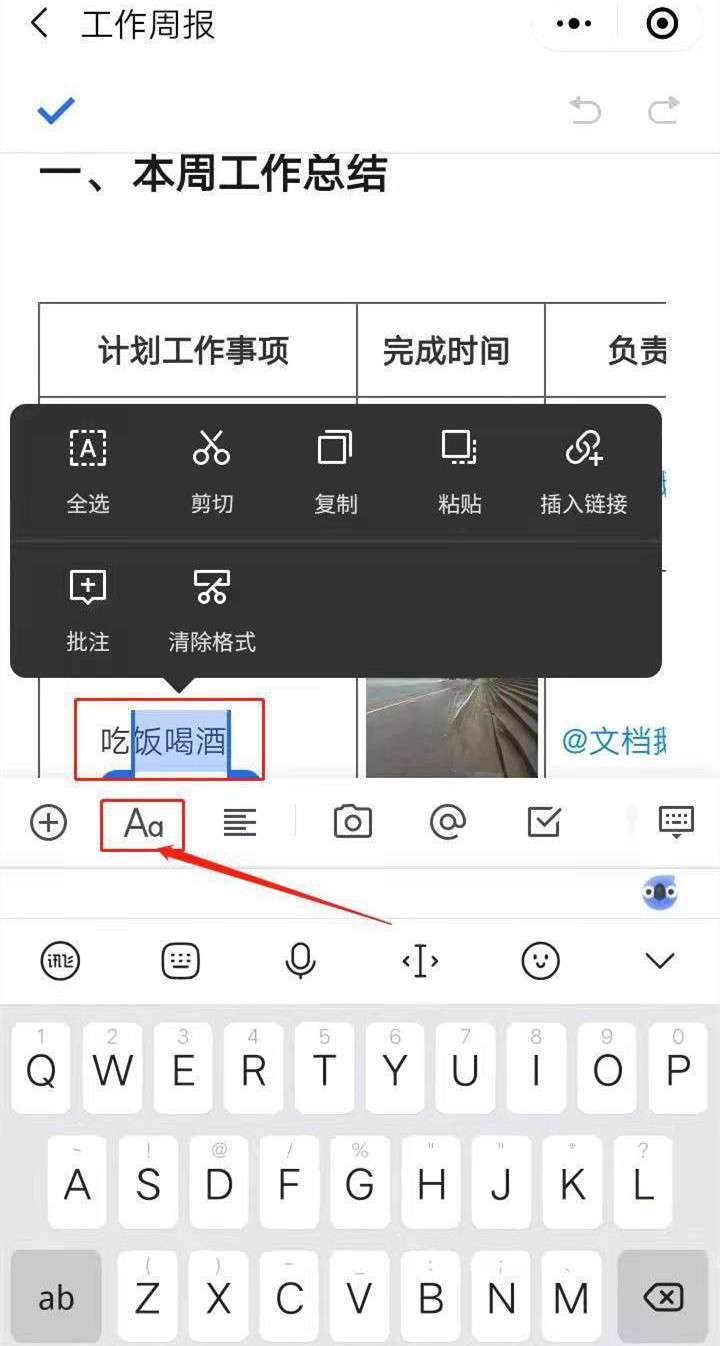Open the mini-program more options menu

(x=574, y=24)
